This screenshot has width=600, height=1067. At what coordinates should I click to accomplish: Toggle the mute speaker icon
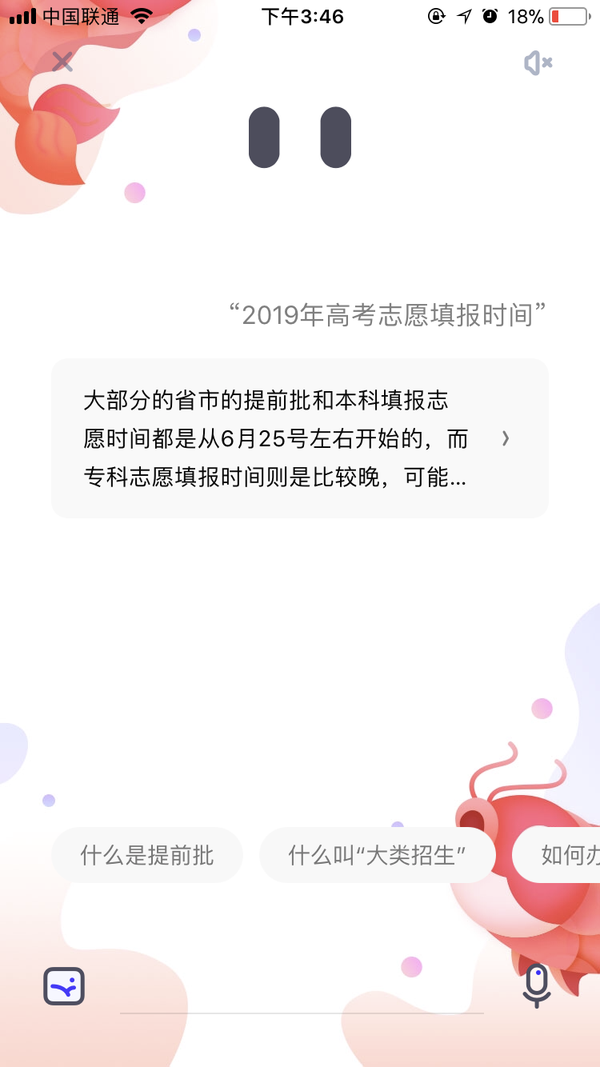pos(537,64)
